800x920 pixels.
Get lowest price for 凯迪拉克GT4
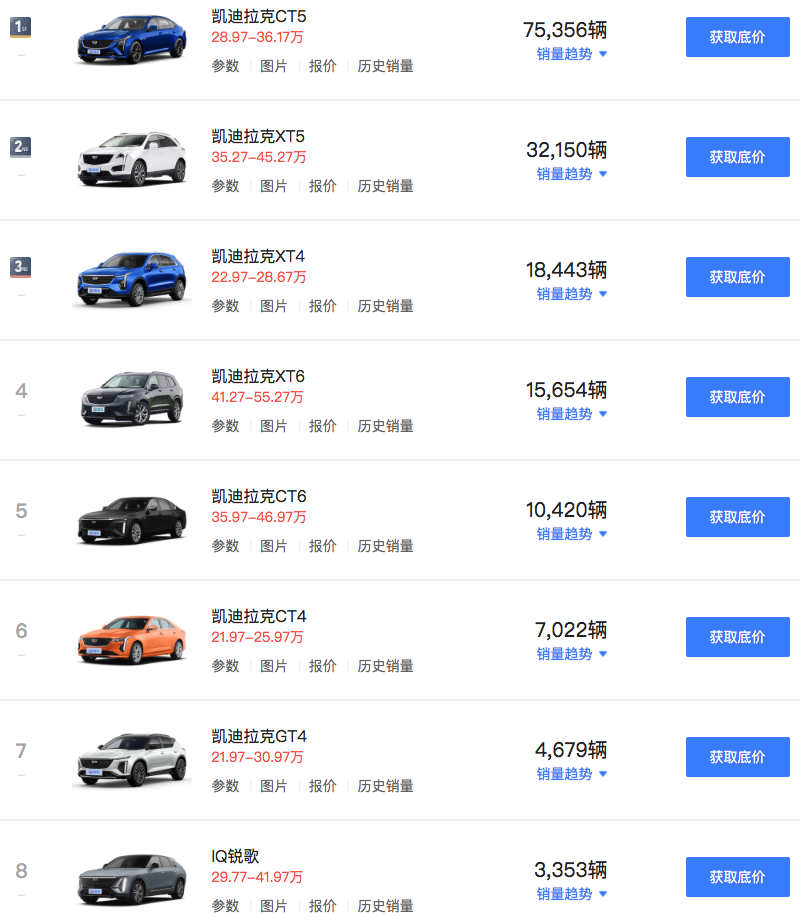737,757
